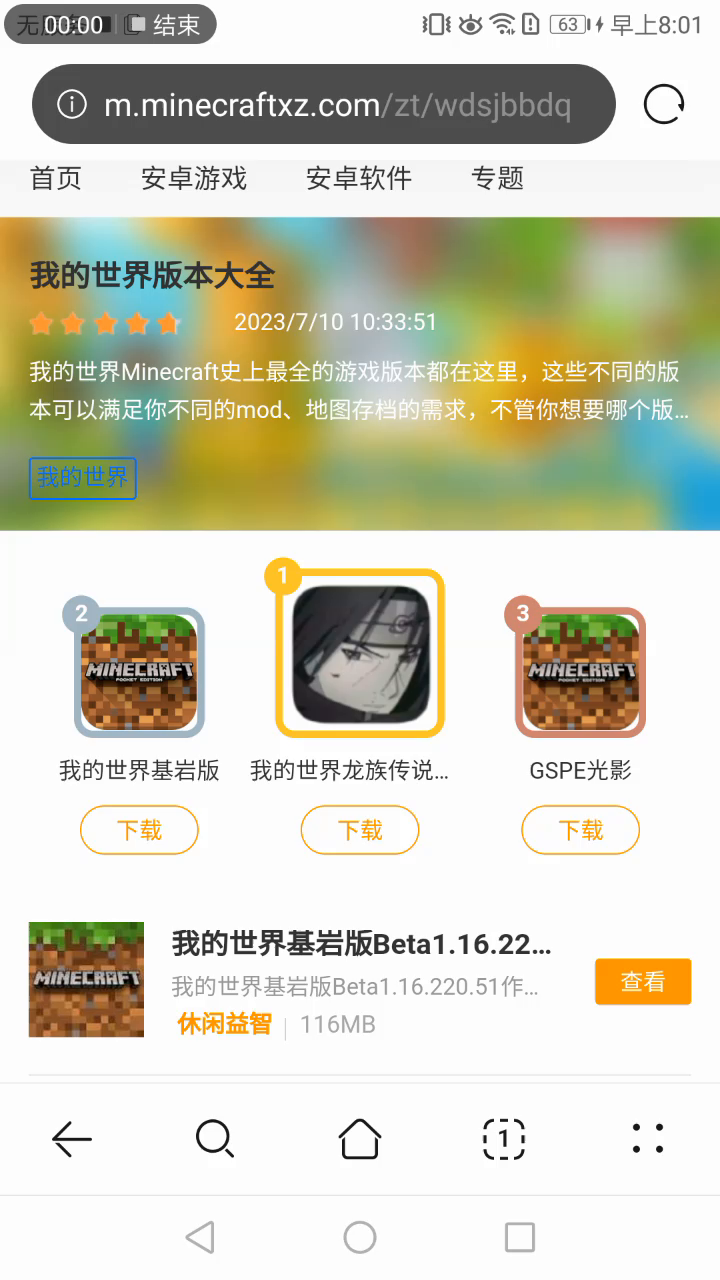Screen dimensions: 720x1280
Task: Open the browser four-dot menu
Action: click(x=648, y=1138)
